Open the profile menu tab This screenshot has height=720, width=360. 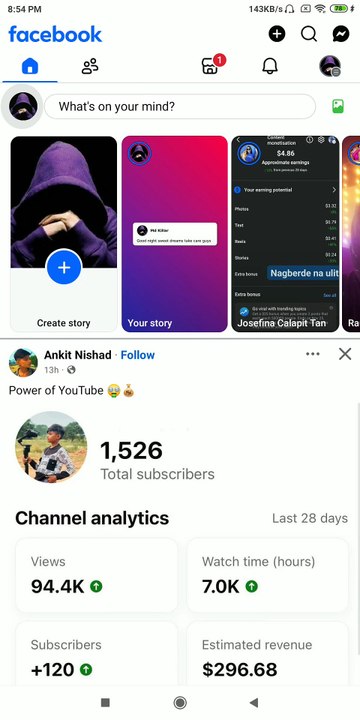click(x=330, y=67)
